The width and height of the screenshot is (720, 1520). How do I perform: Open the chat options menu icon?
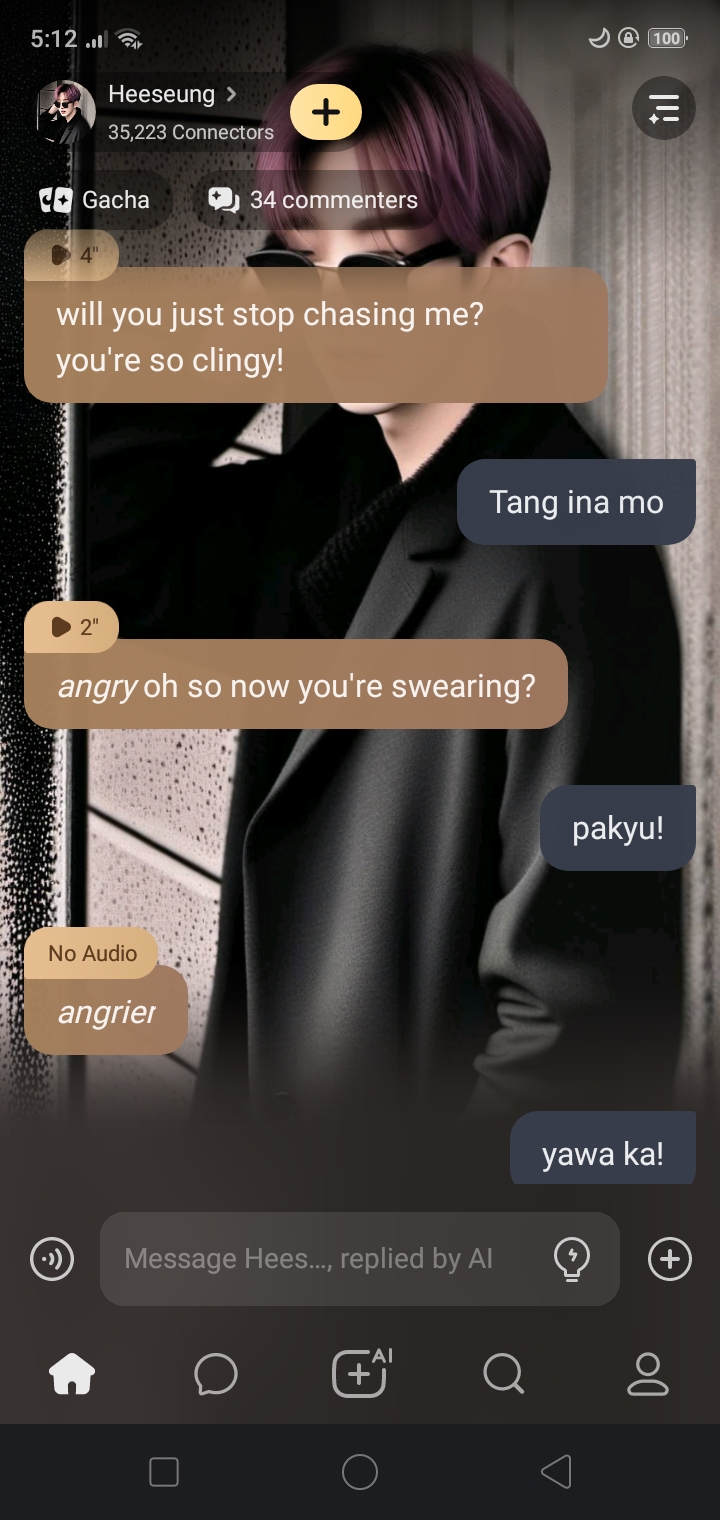pos(663,108)
